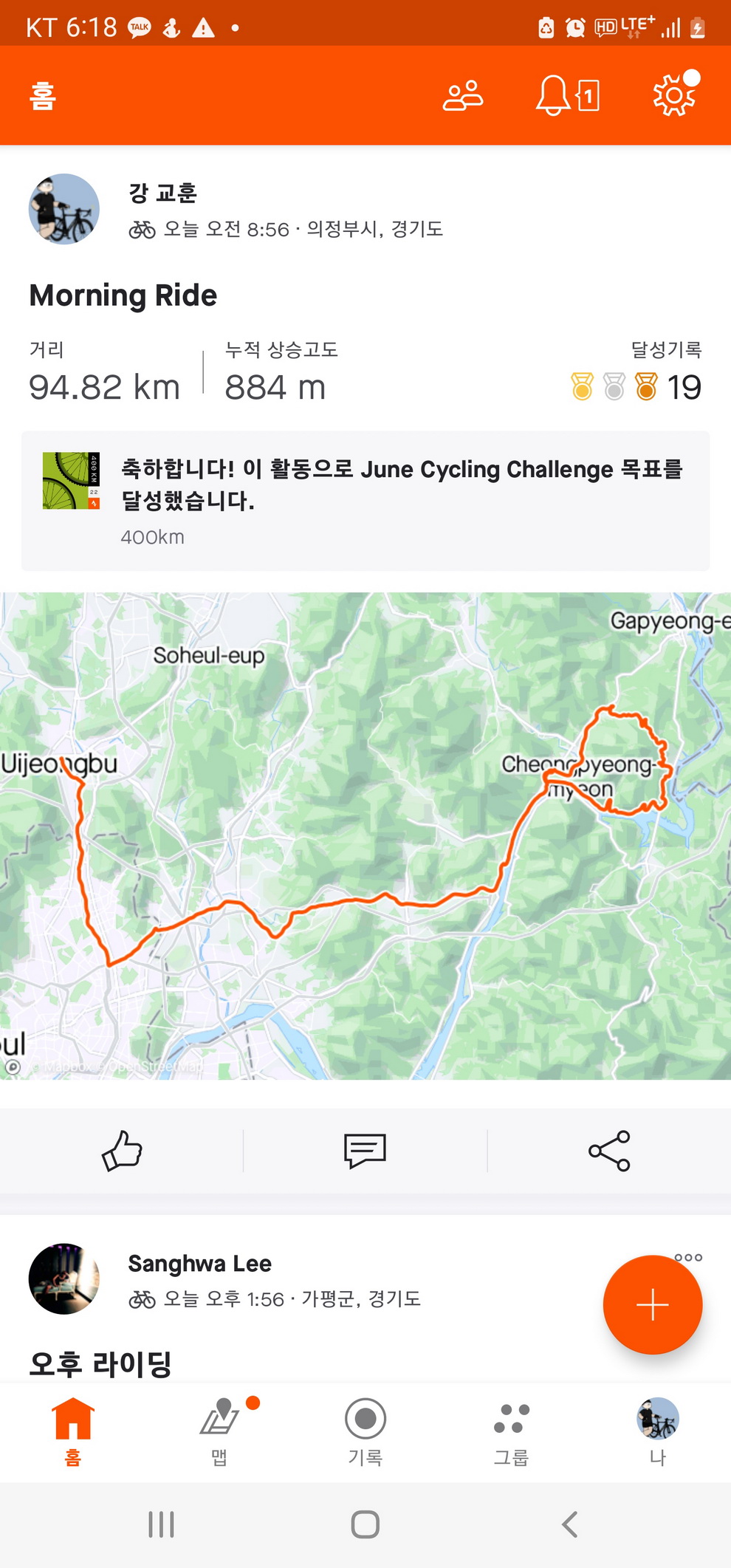
Task: Open Sanghwa Lee's profile picture
Action: [x=64, y=1278]
